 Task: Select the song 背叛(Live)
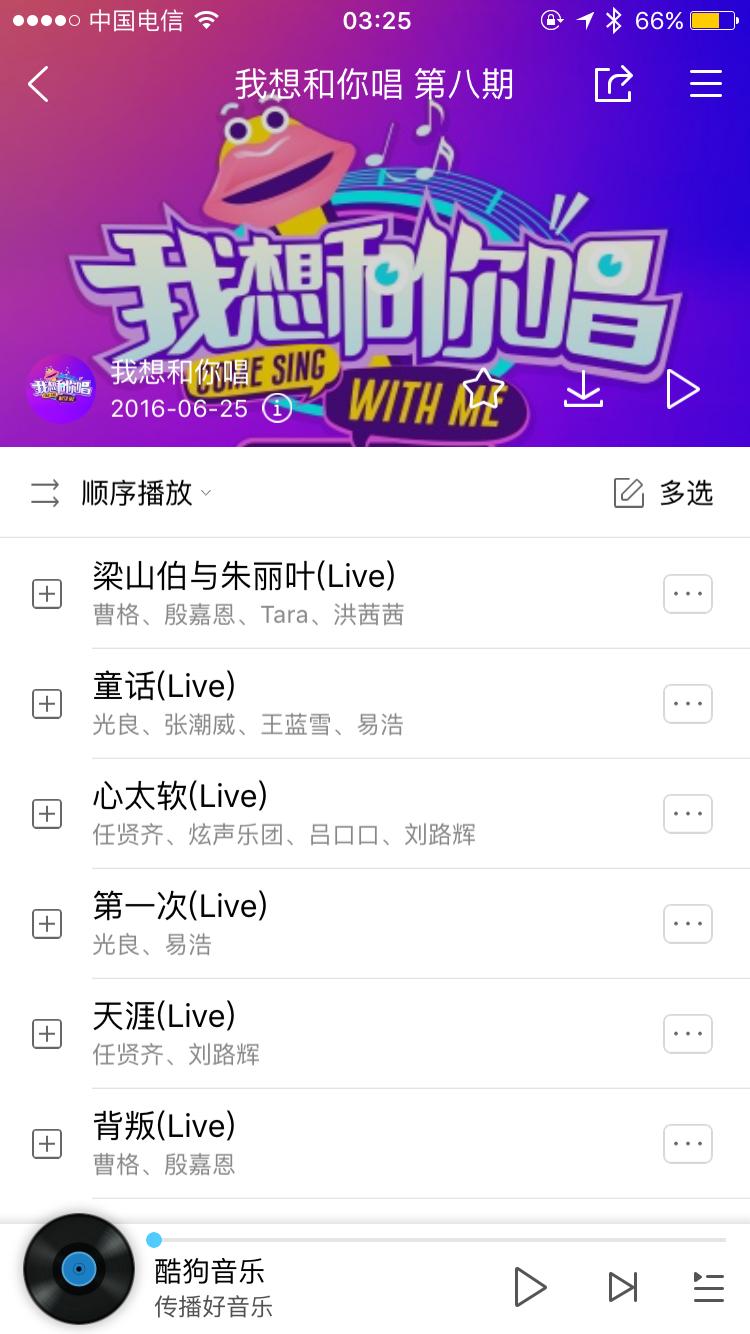(x=163, y=1125)
